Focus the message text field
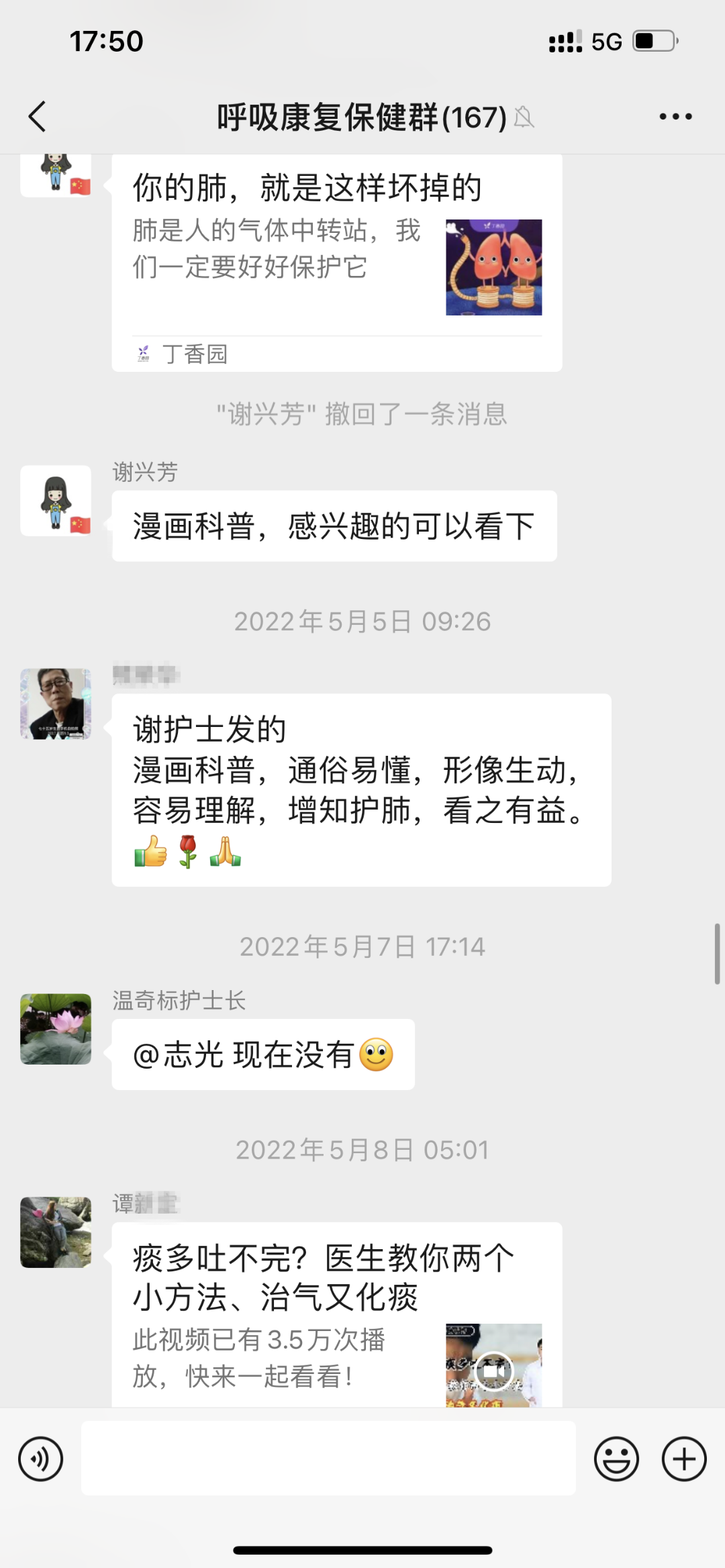 [328, 1459]
